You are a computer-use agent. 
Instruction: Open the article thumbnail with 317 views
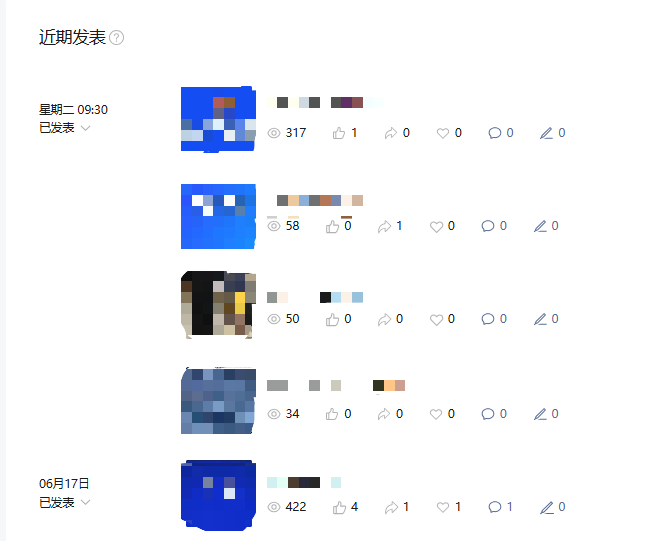point(218,119)
